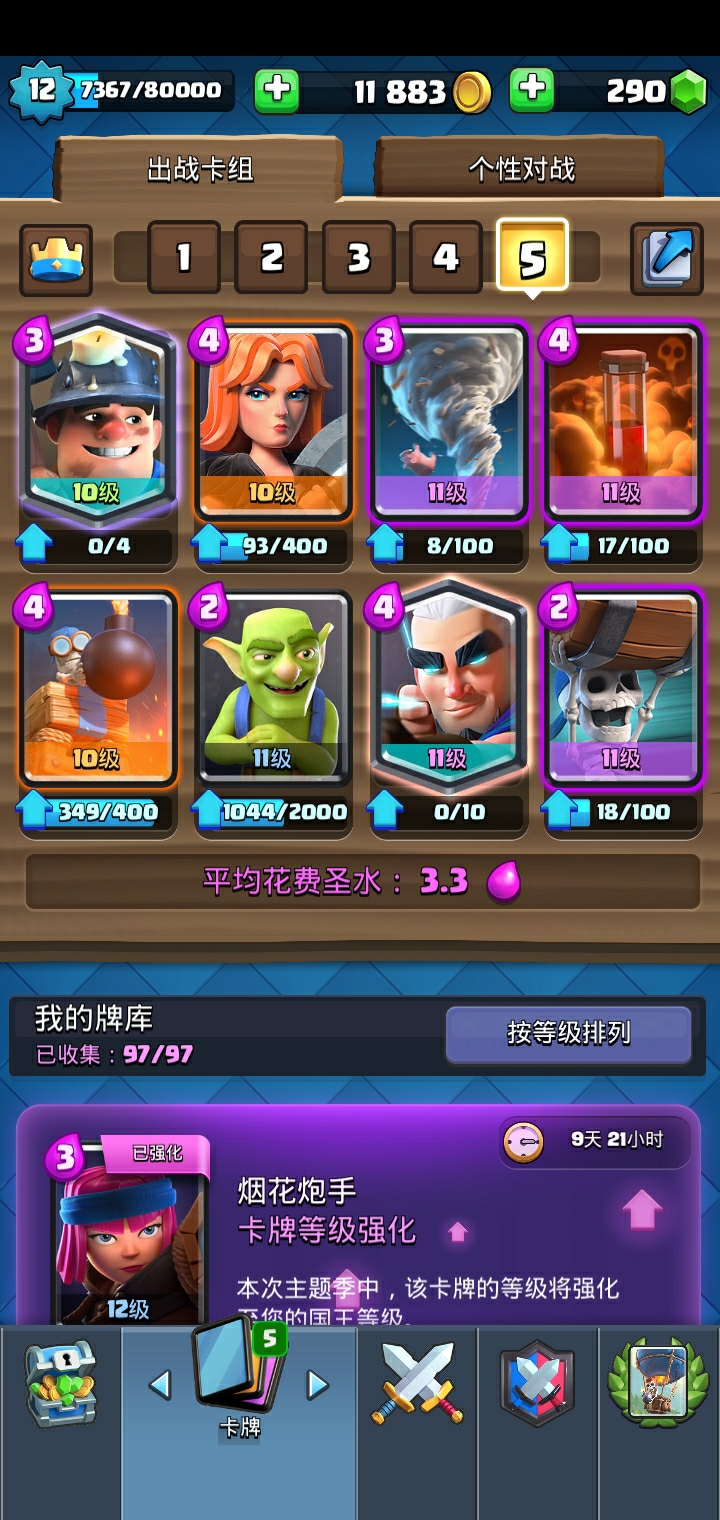Screen dimensions: 720x1520
Task: Select deck slot 1
Action: (x=183, y=258)
